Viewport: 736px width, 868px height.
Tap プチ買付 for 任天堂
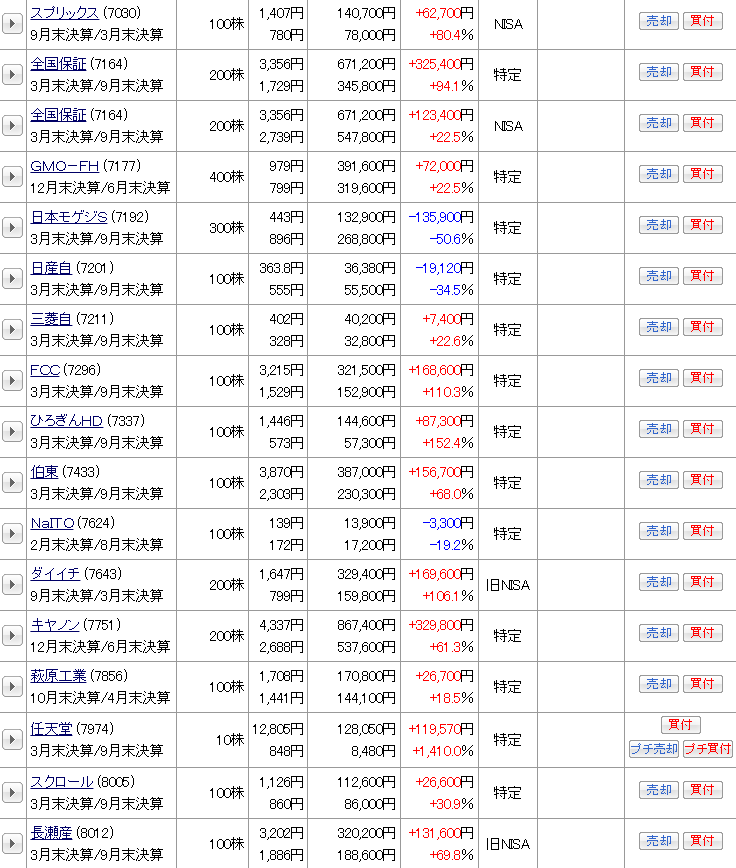point(707,749)
